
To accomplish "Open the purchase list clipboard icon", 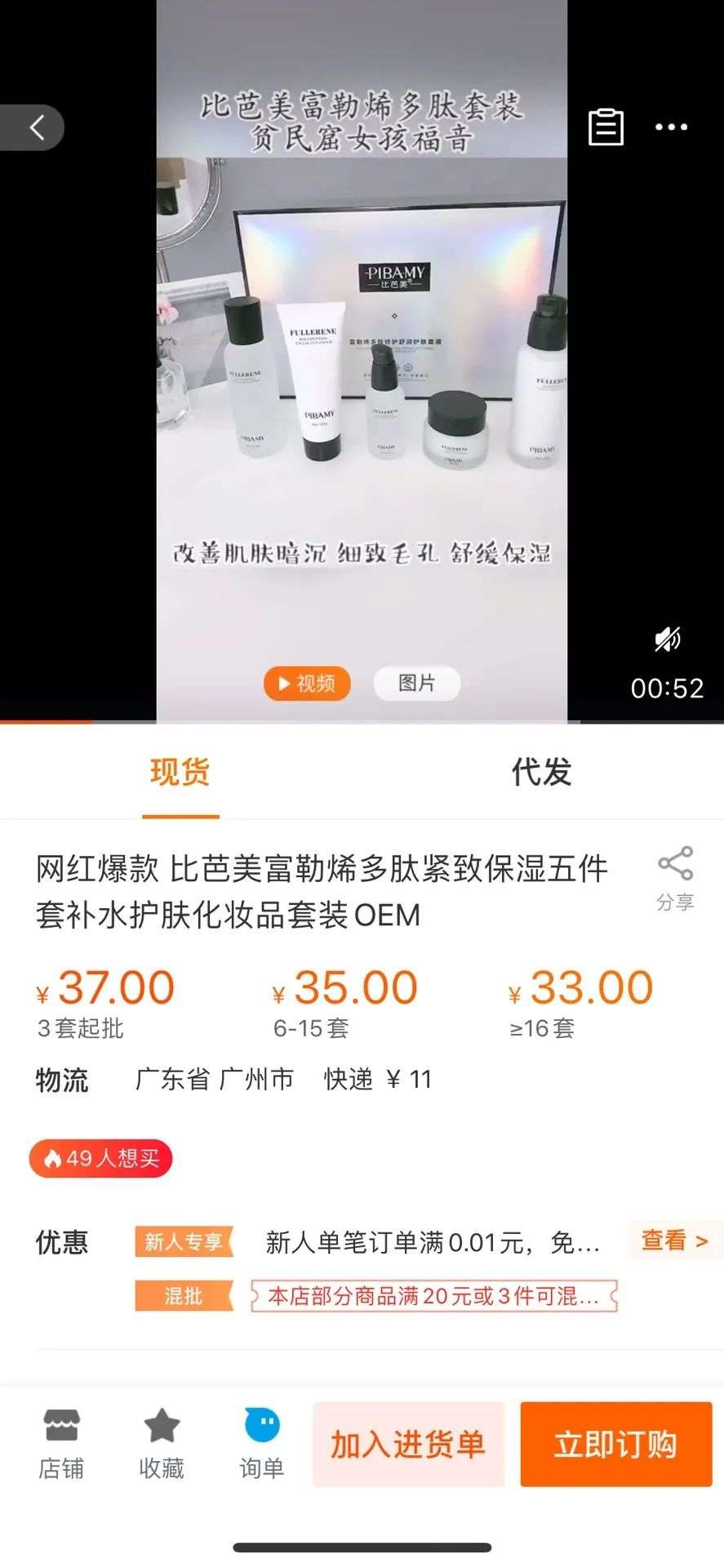I will pyautogui.click(x=606, y=127).
